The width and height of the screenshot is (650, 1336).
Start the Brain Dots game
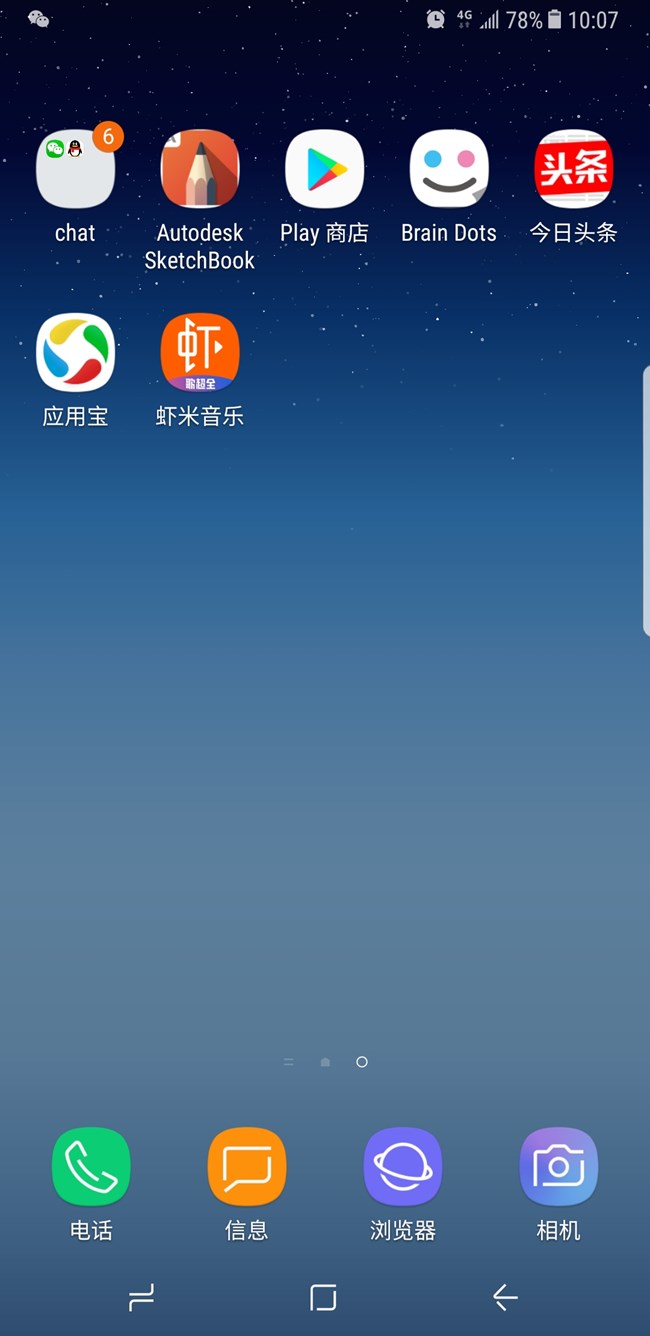449,170
